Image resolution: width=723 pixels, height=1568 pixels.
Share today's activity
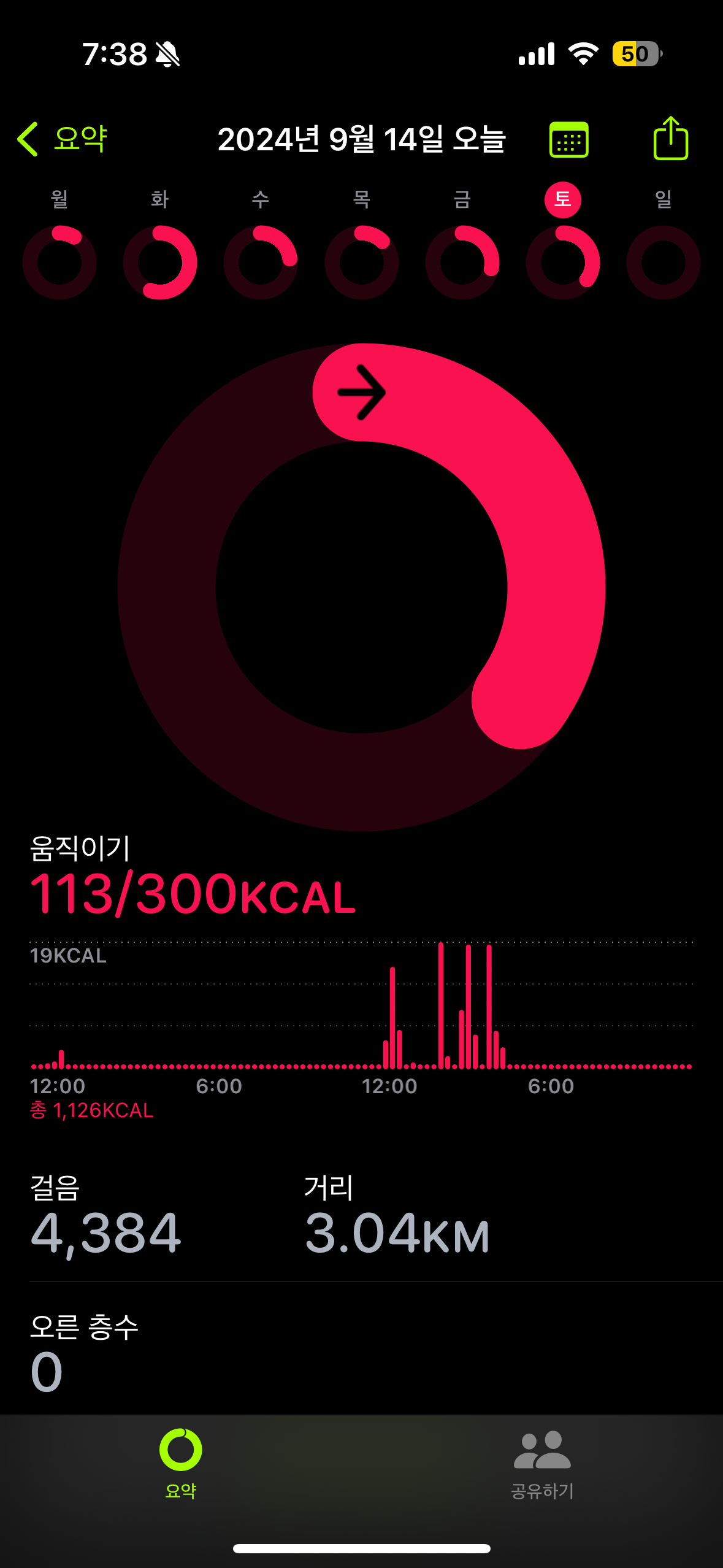coord(670,139)
